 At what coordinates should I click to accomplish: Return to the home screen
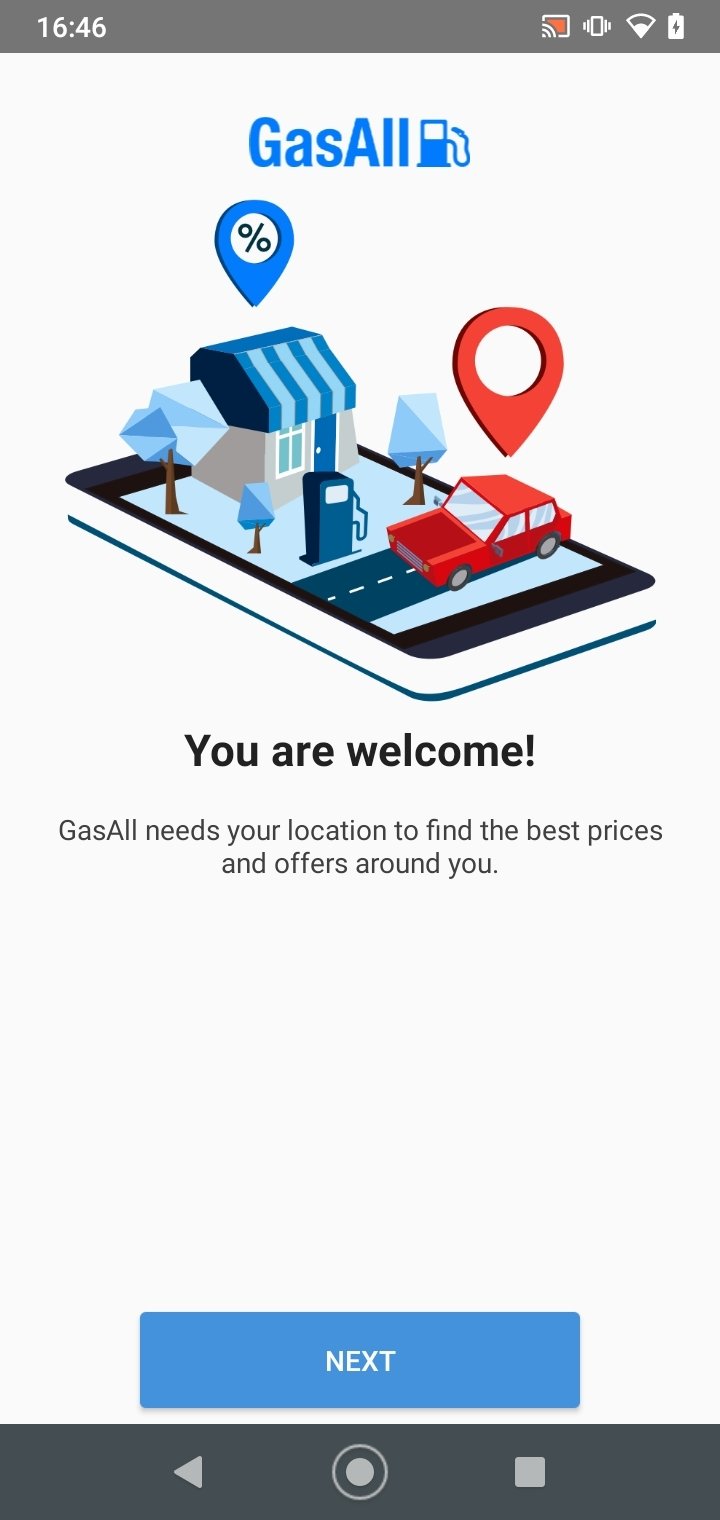[360, 1472]
